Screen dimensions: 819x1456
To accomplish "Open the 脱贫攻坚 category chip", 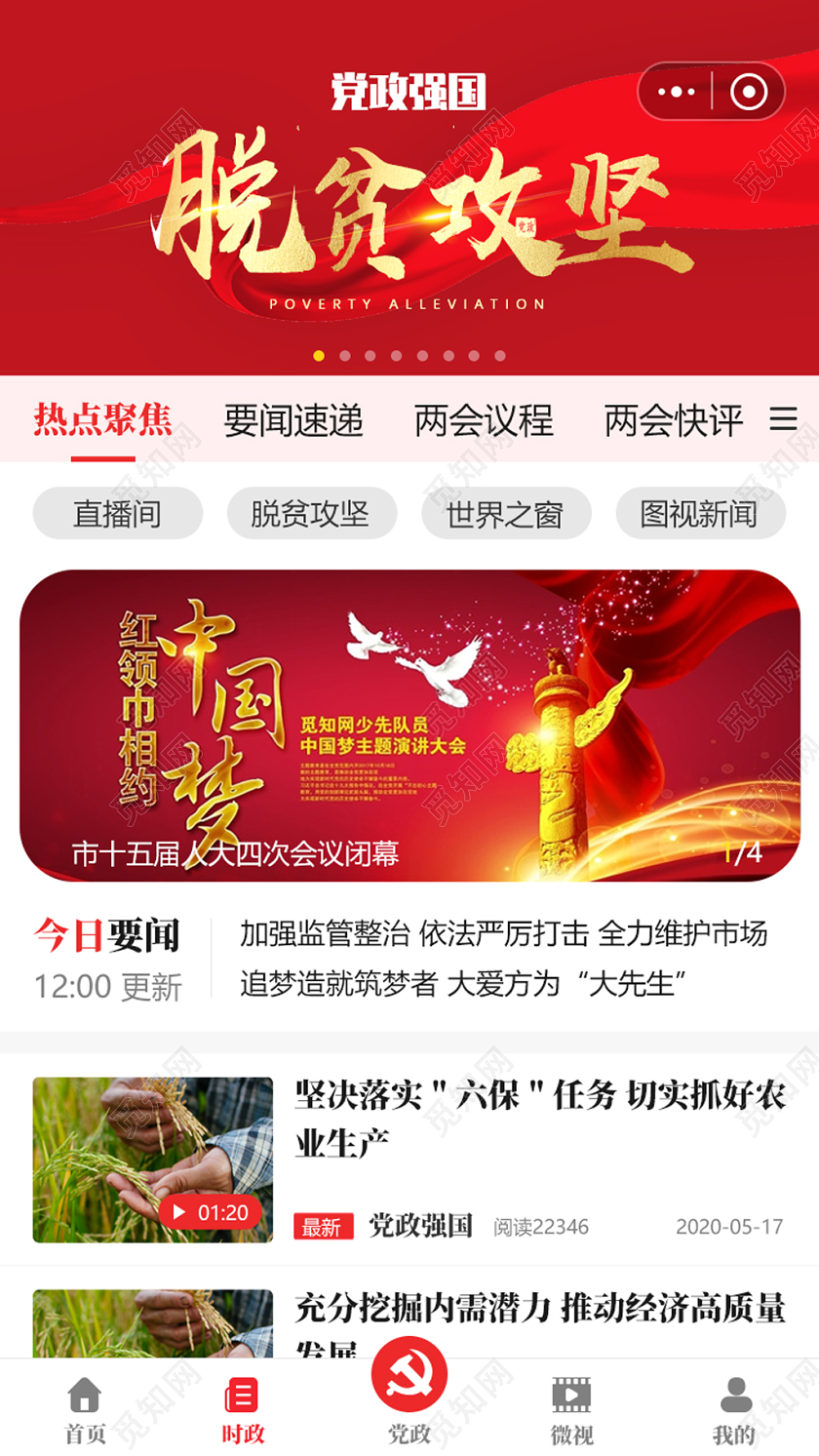I will point(311,513).
